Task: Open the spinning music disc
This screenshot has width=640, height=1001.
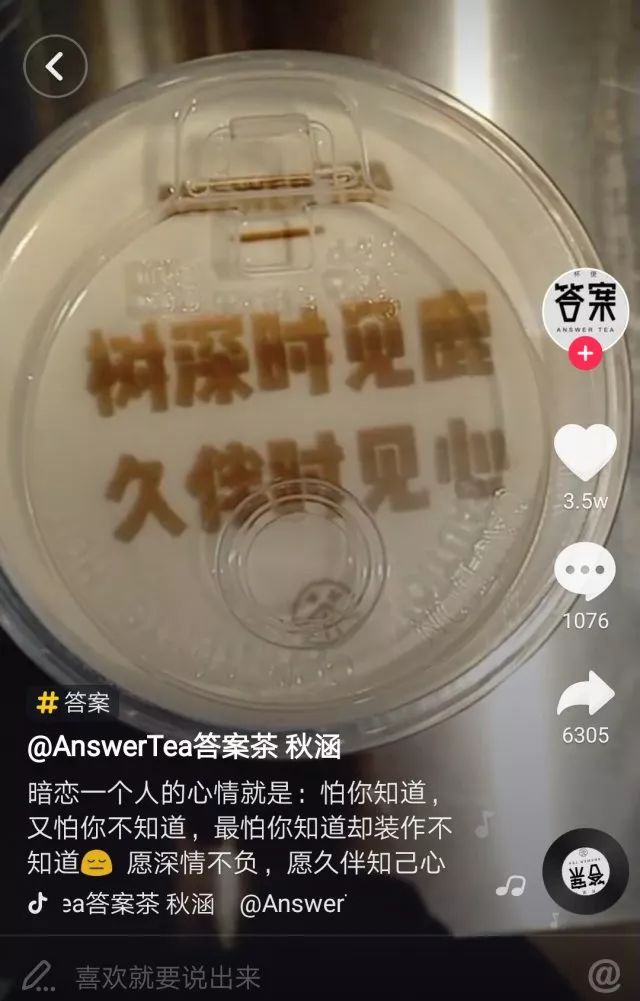Action: coord(585,870)
